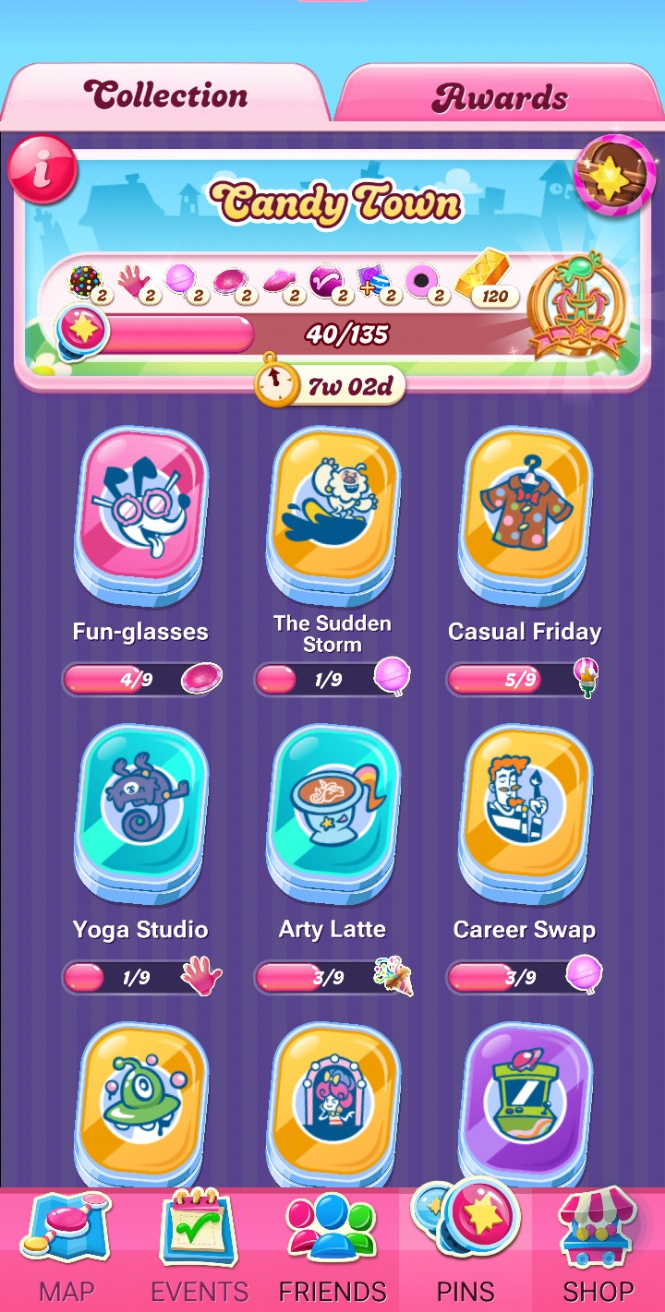Open the purple arcade machine pin
665x1312 pixels.
(525, 1100)
